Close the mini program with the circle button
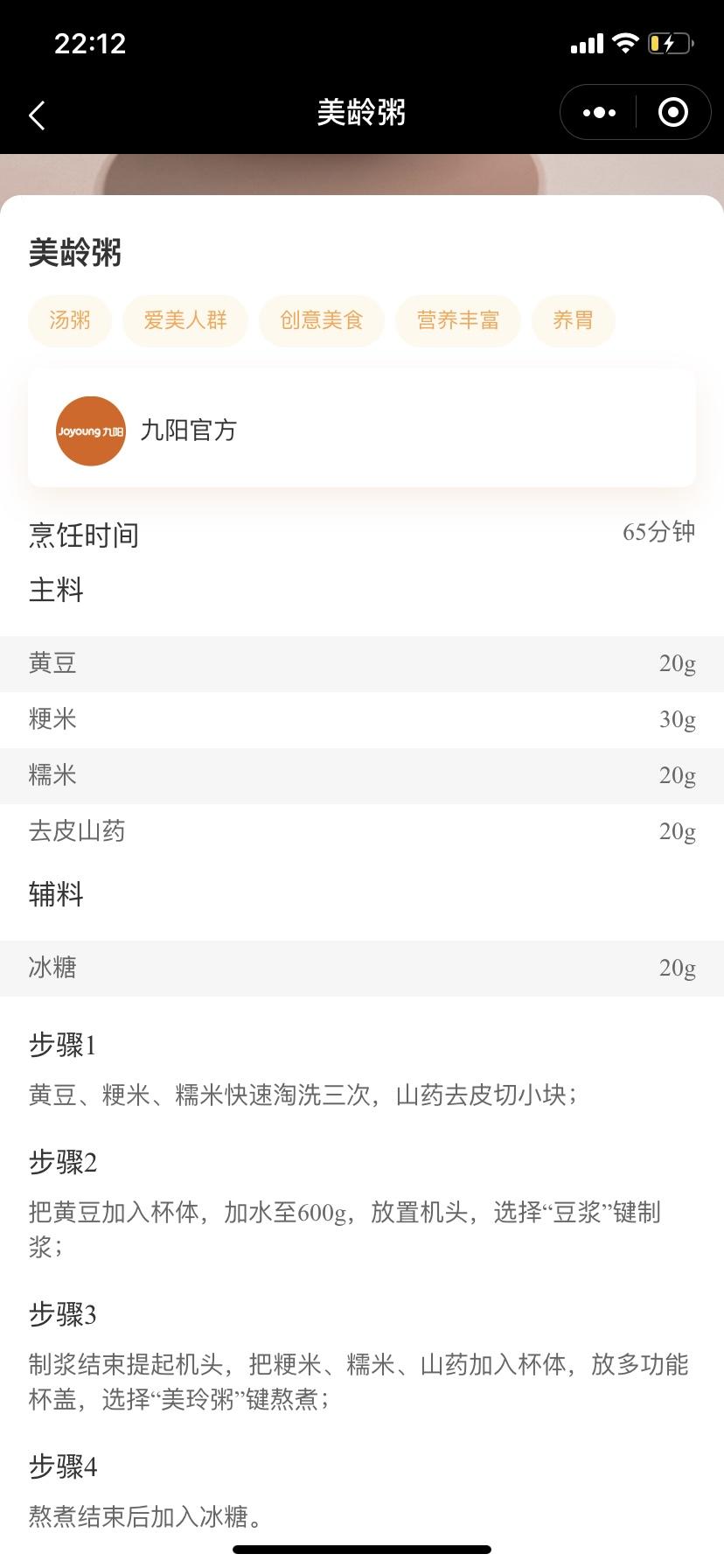The height and width of the screenshot is (1568, 724). [x=672, y=113]
